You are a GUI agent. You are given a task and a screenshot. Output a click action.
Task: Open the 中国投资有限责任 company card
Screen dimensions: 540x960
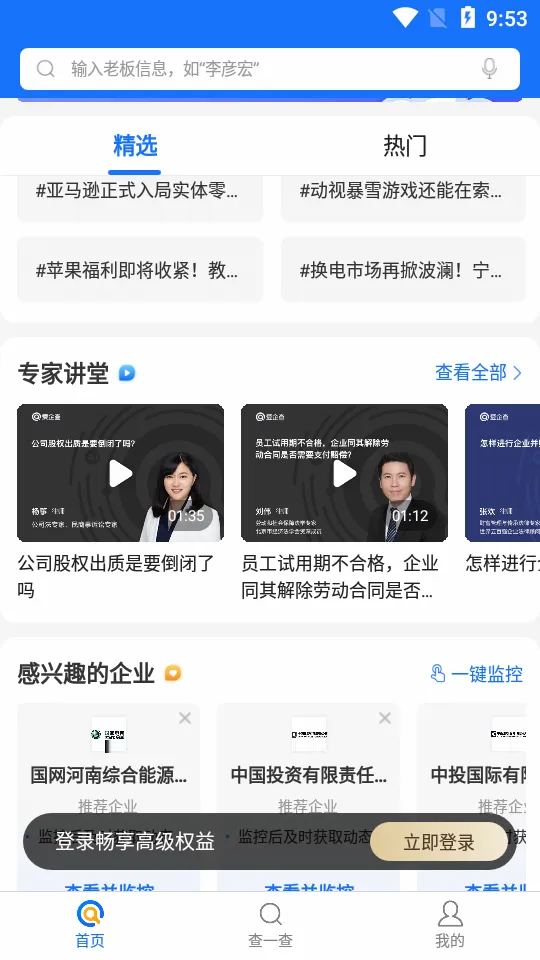(x=309, y=776)
